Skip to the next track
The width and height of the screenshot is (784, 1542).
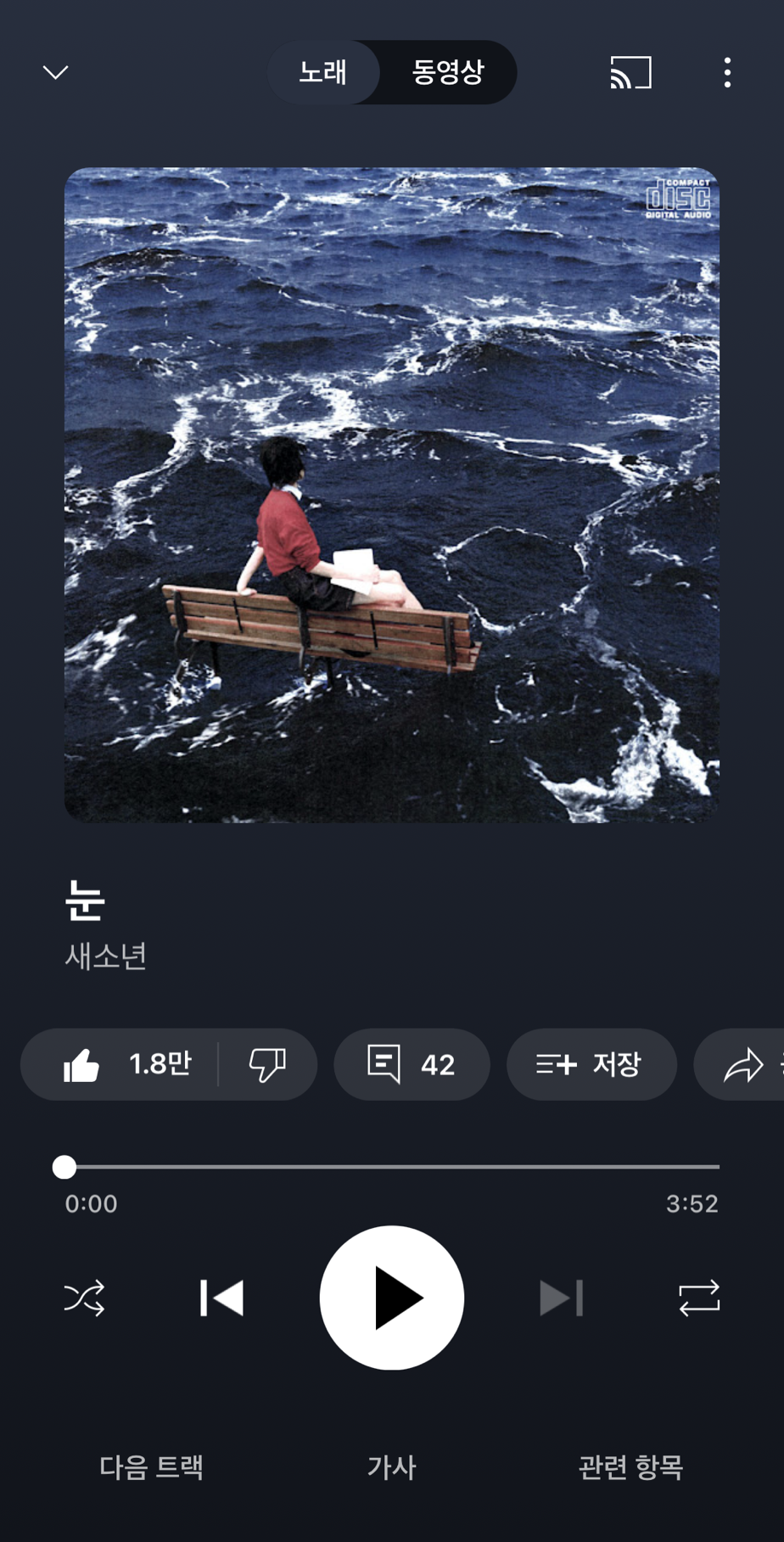coord(561,1298)
